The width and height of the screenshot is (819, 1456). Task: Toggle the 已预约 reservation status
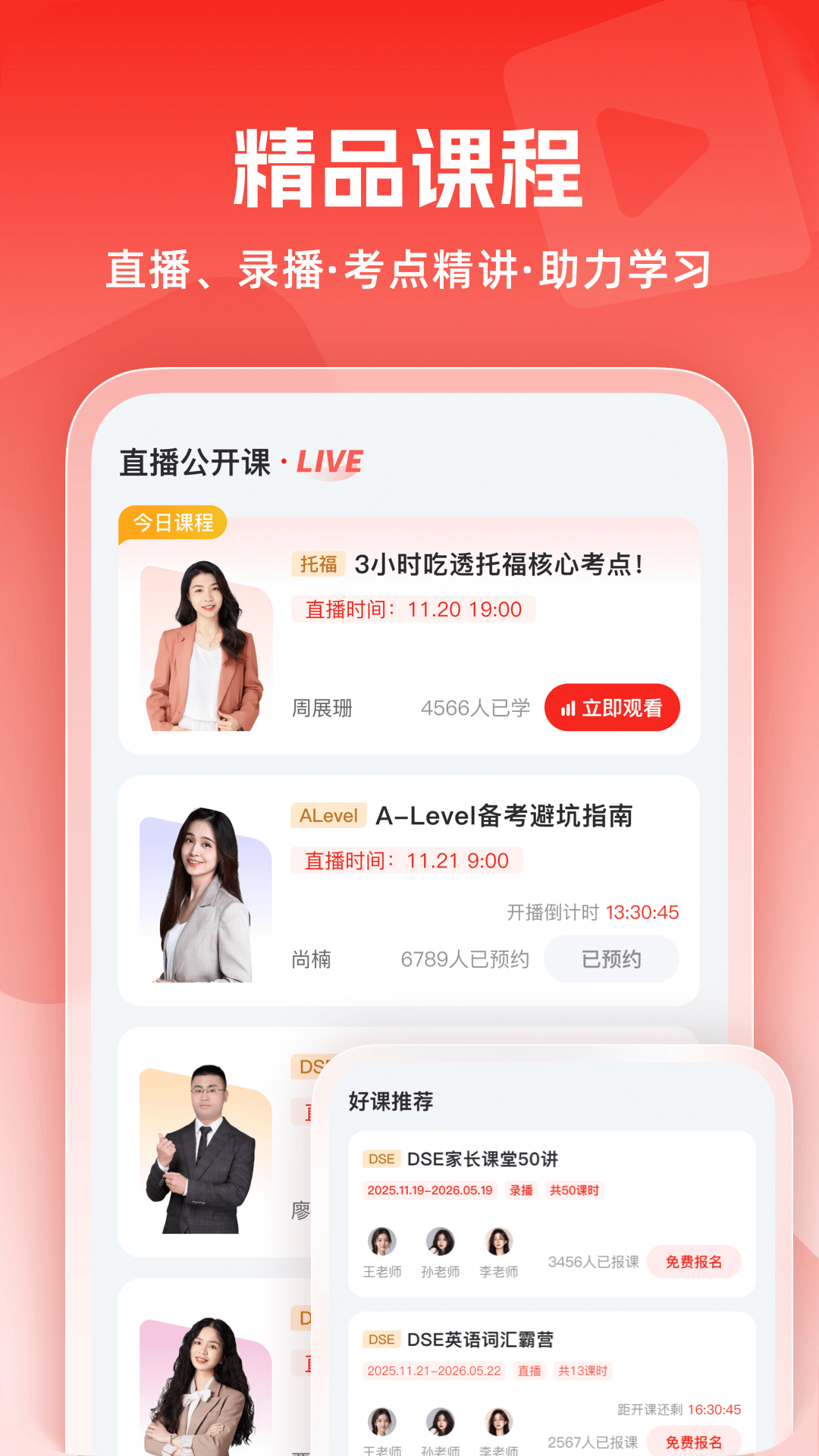[x=610, y=959]
